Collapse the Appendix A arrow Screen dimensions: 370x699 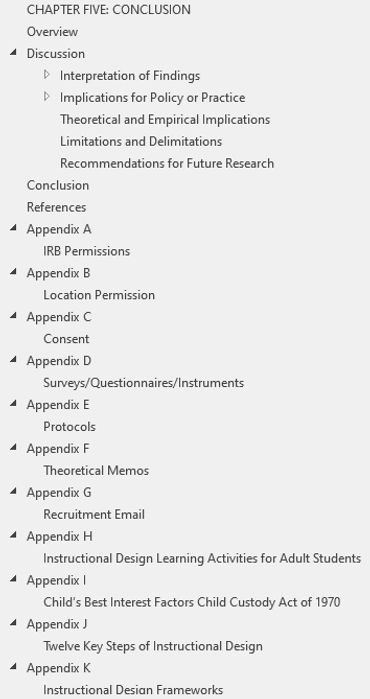[13, 228]
